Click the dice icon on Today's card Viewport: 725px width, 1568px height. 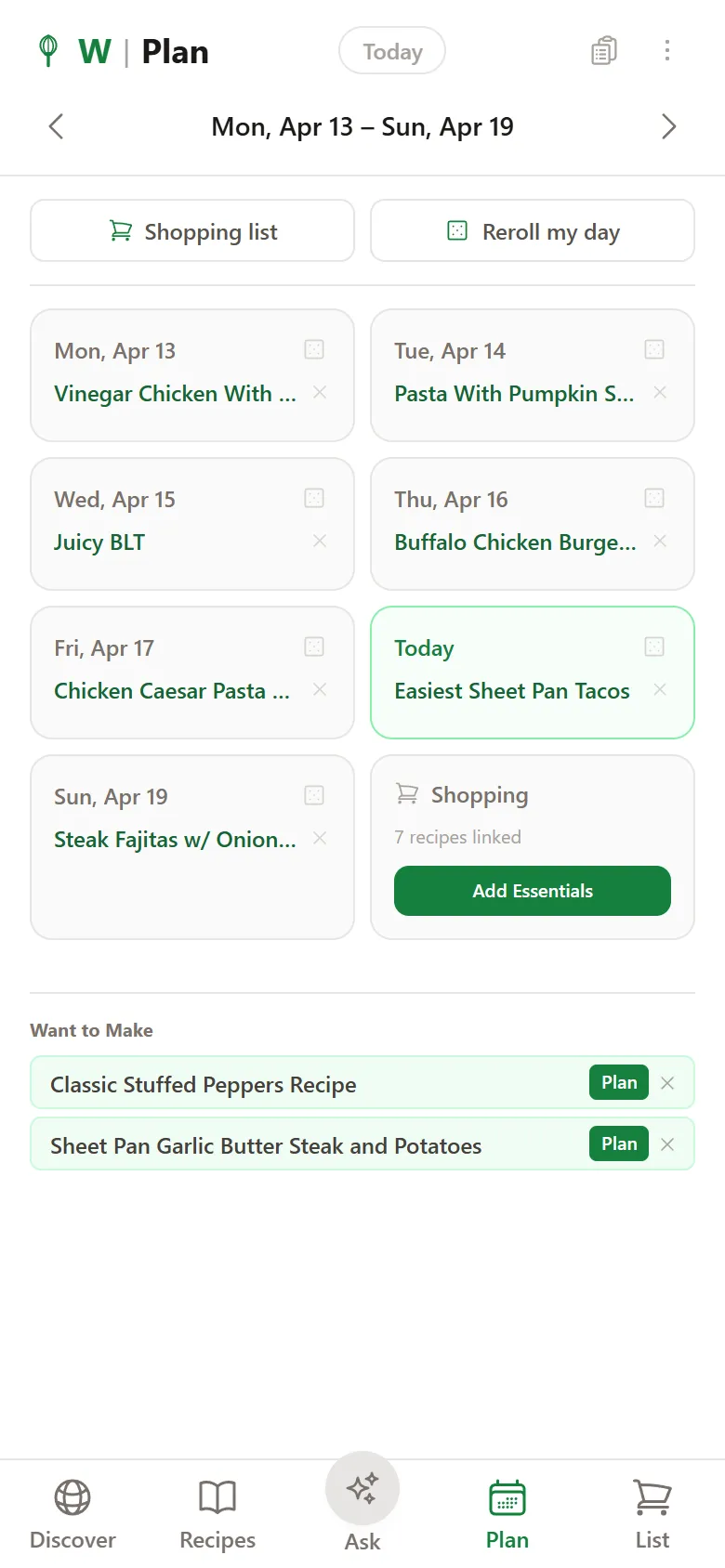[x=653, y=647]
